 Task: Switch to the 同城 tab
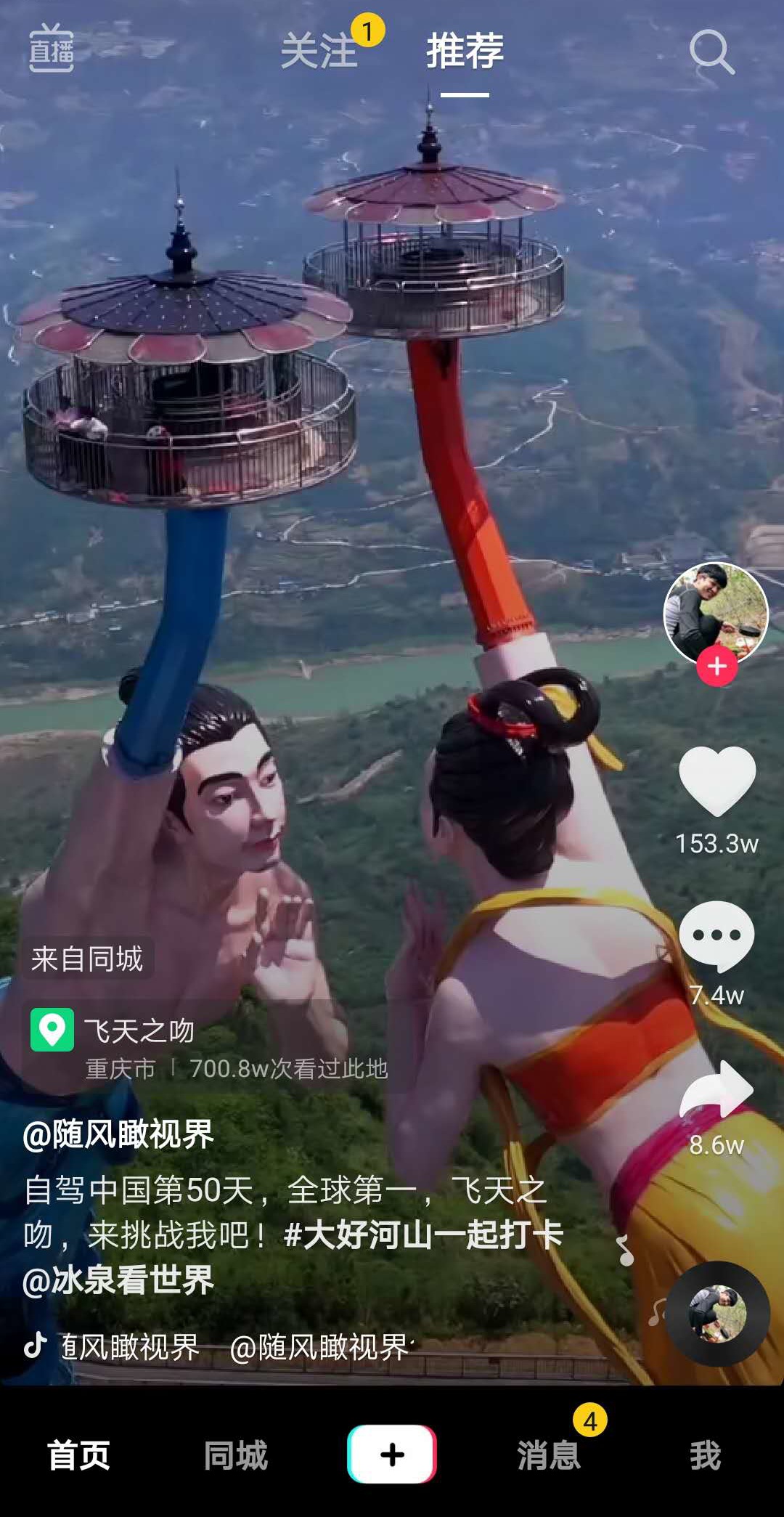point(235,1455)
